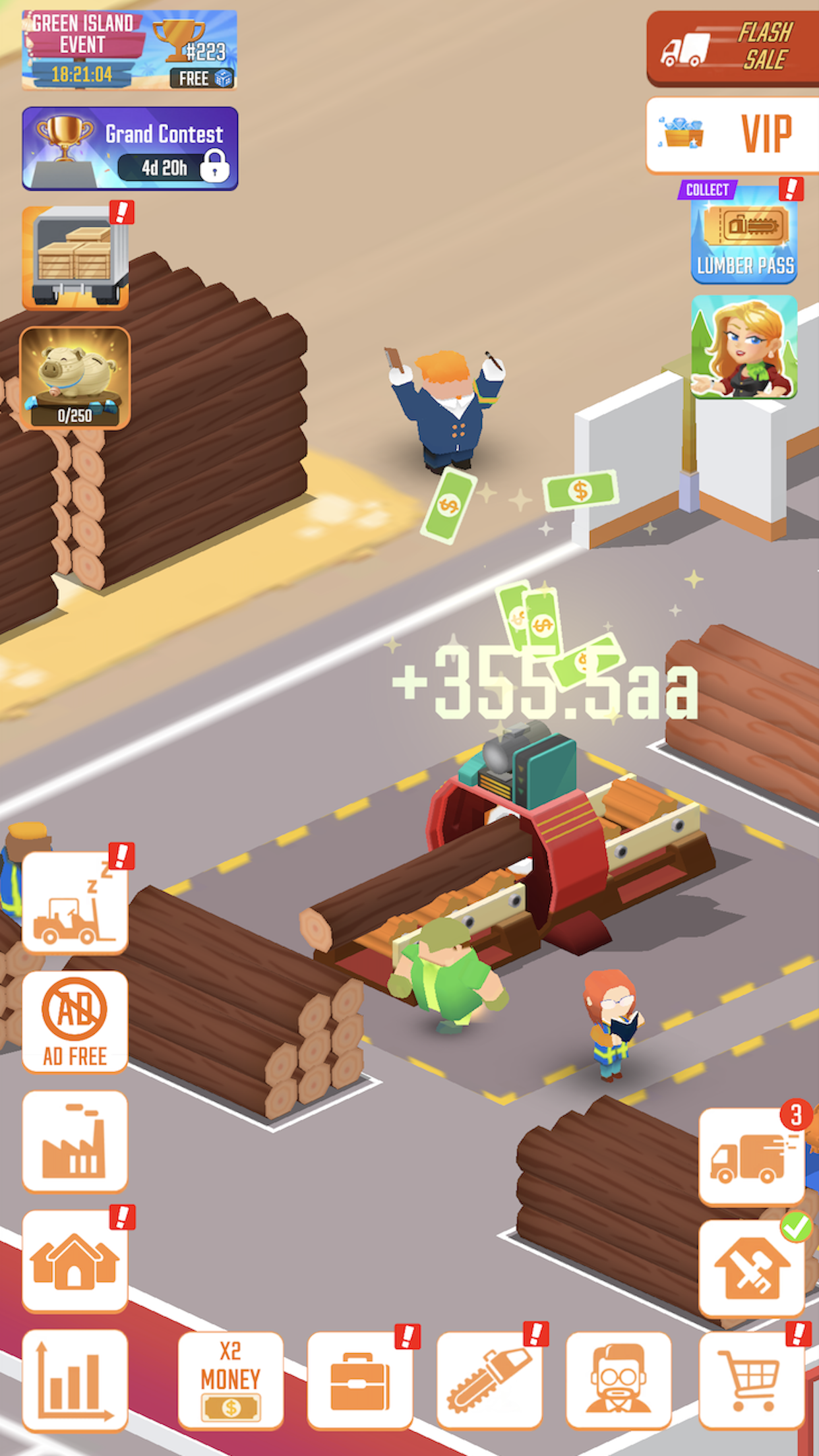Viewport: 819px width, 1456px height.
Task: Collect the Lumber Pass reward
Action: pos(744,234)
